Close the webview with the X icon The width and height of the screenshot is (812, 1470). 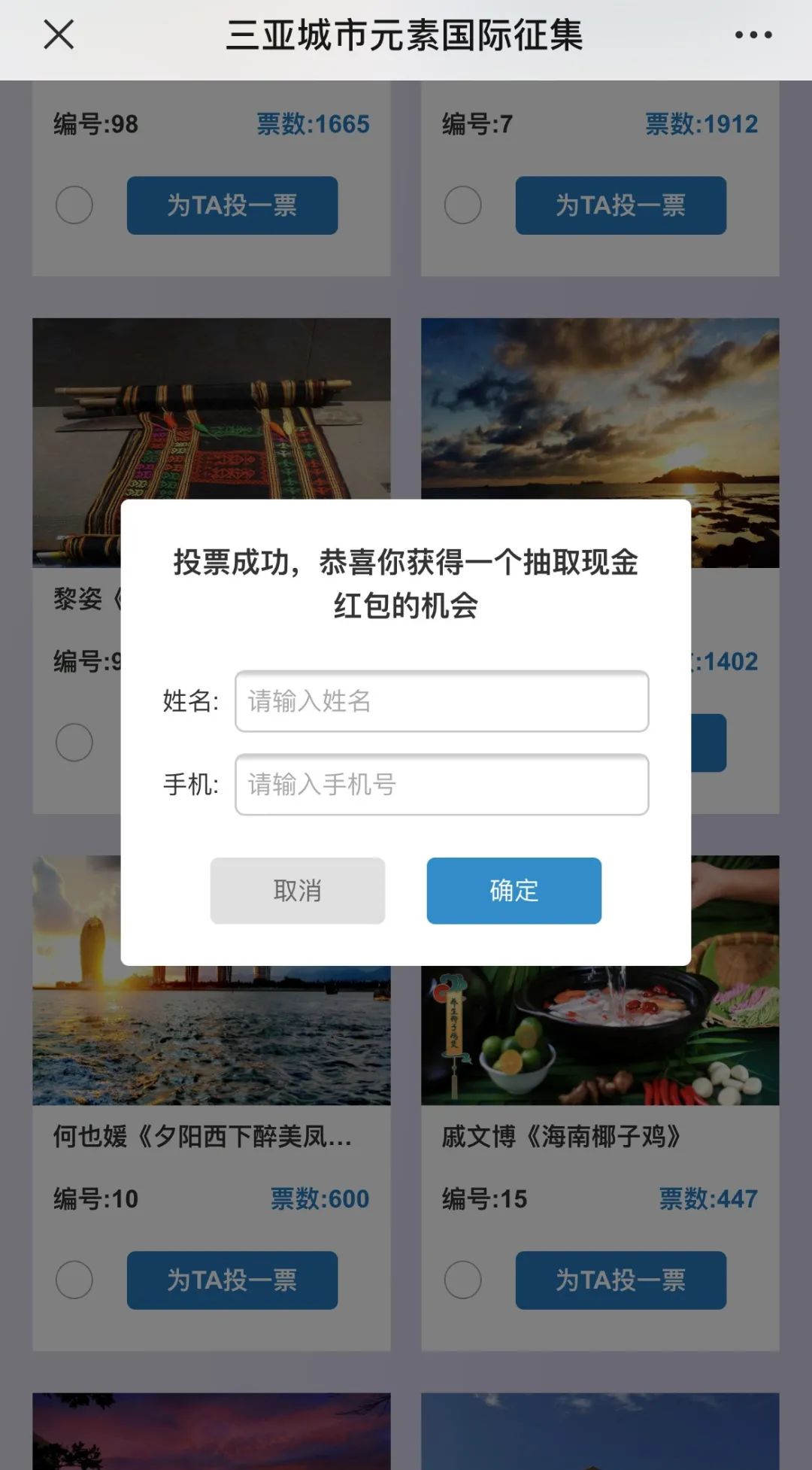pos(59,35)
